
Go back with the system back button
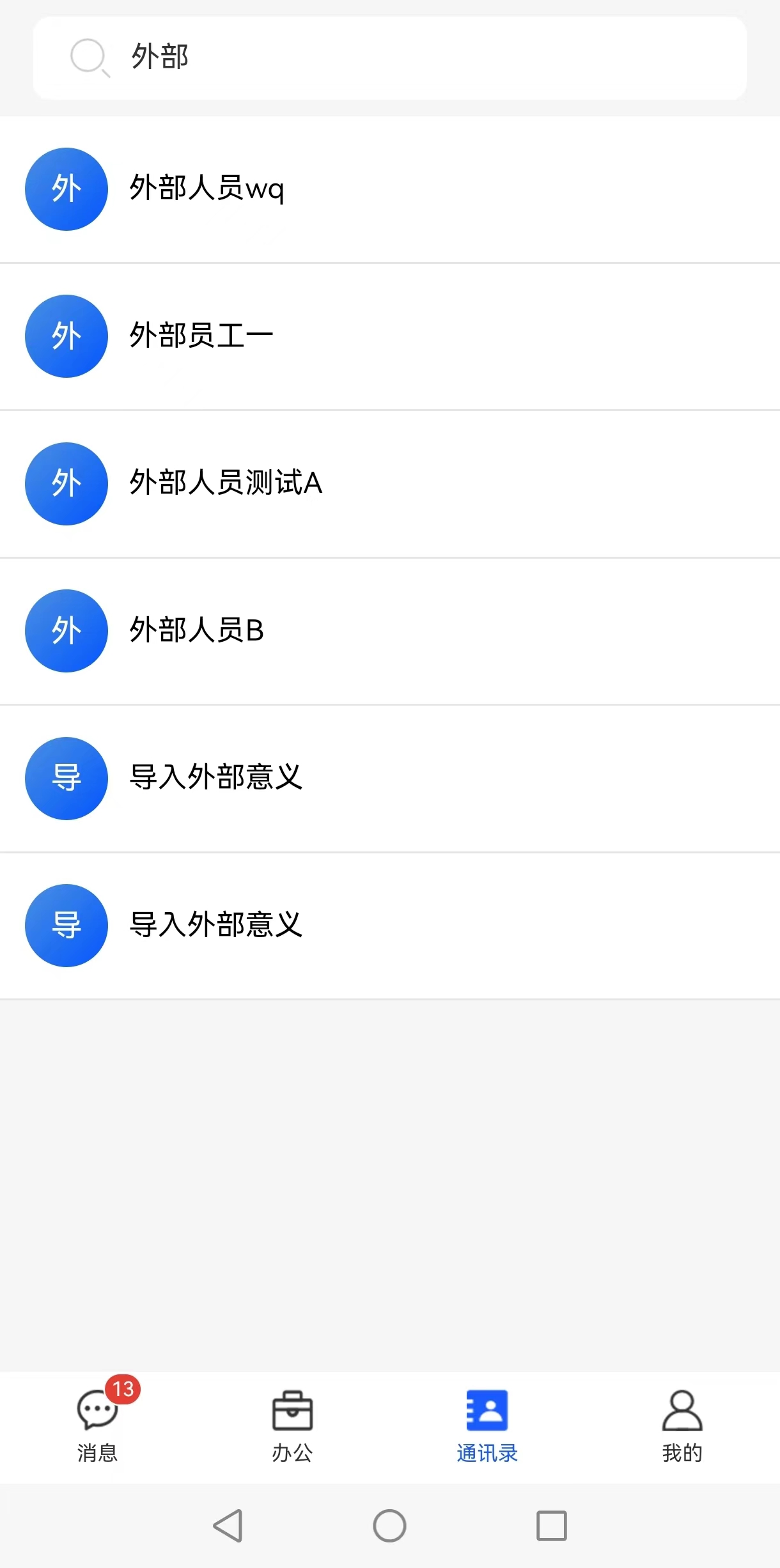pyautogui.click(x=228, y=1526)
